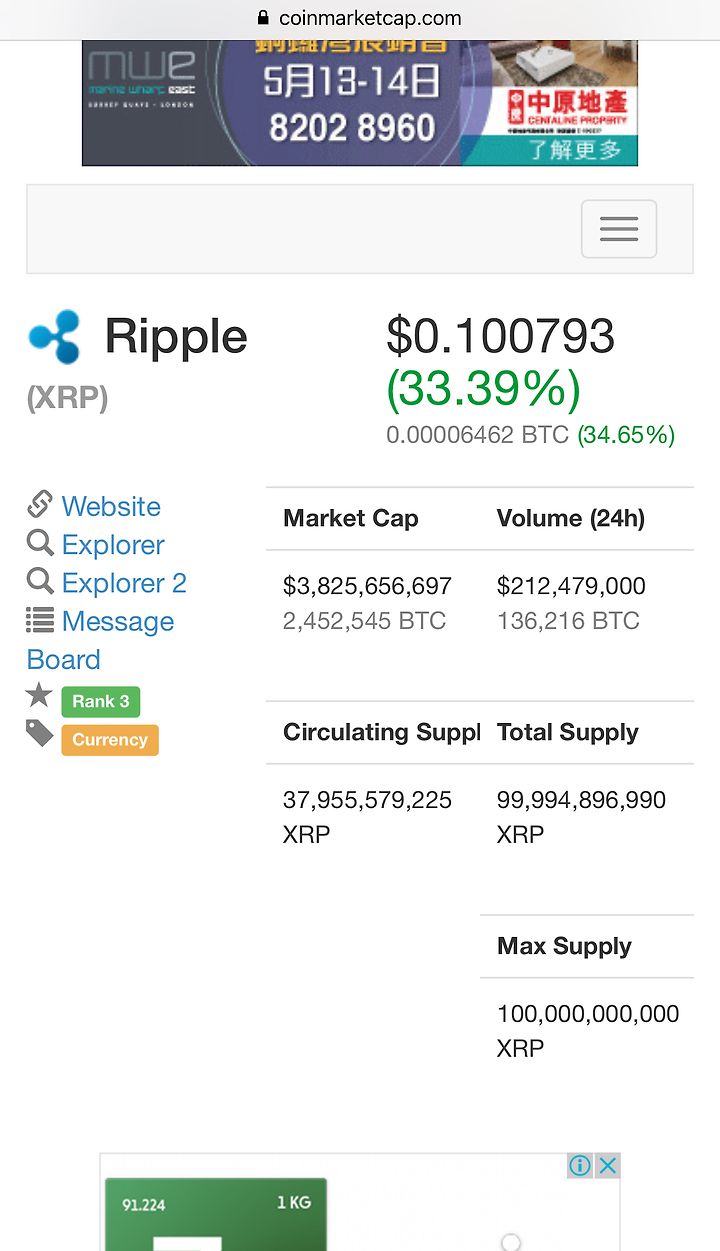The image size is (720, 1251).
Task: Open the Explorer 2 link
Action: coord(124,583)
